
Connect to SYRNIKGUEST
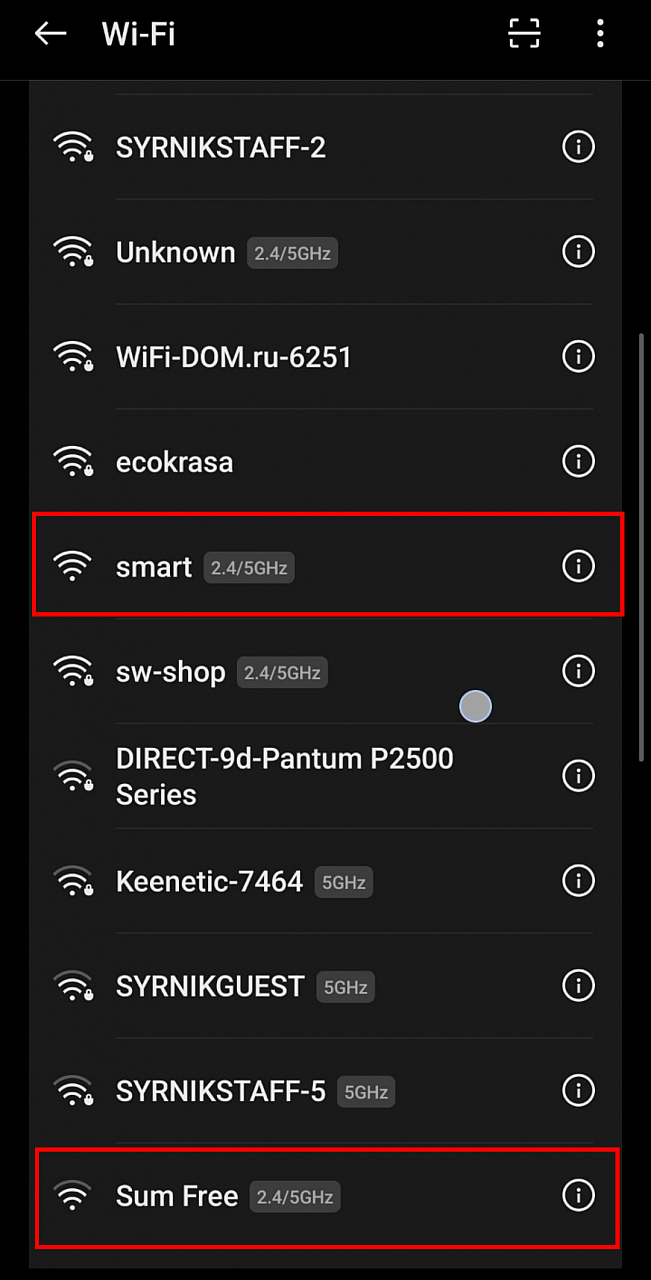(x=210, y=986)
